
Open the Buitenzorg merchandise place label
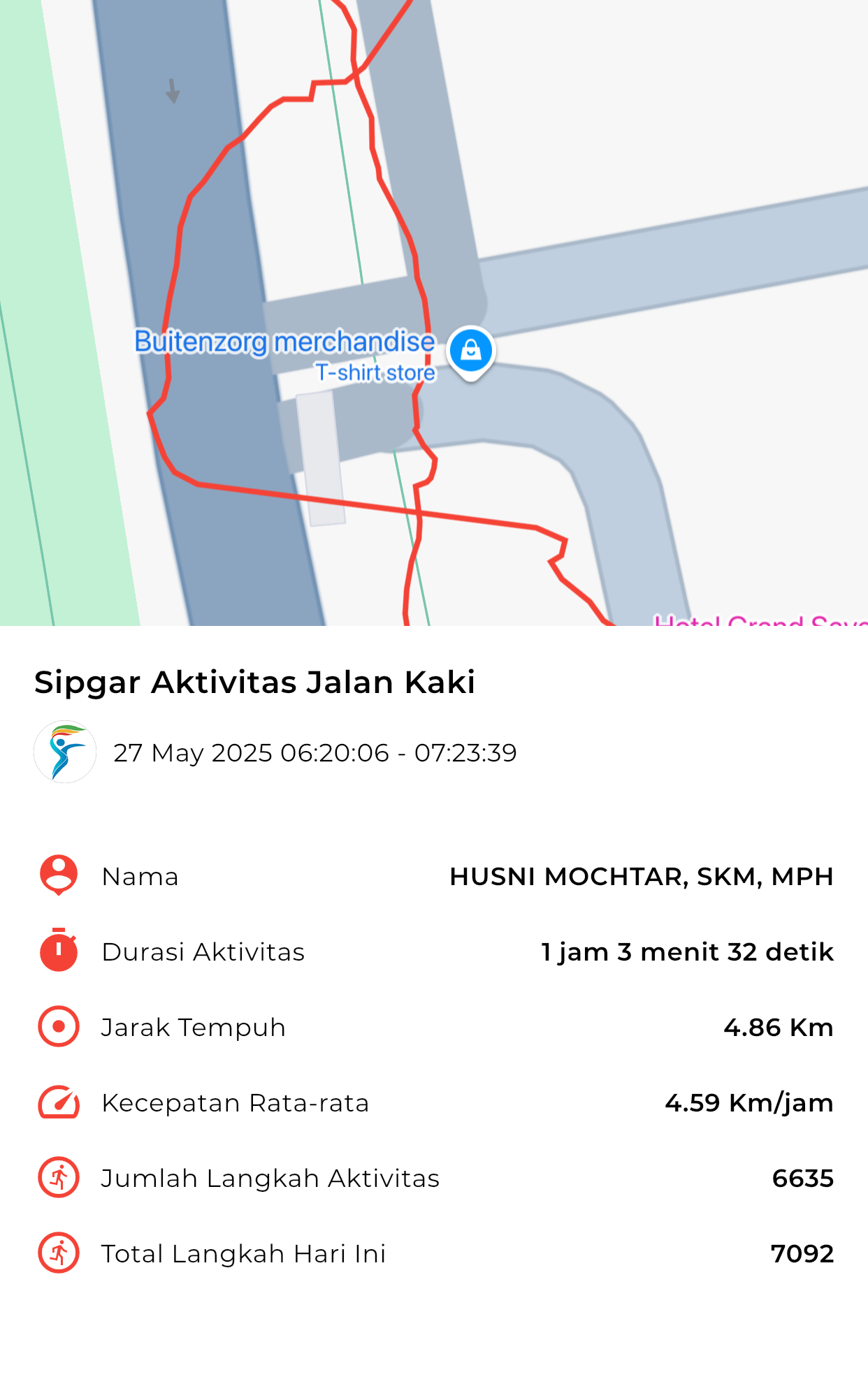tap(283, 341)
